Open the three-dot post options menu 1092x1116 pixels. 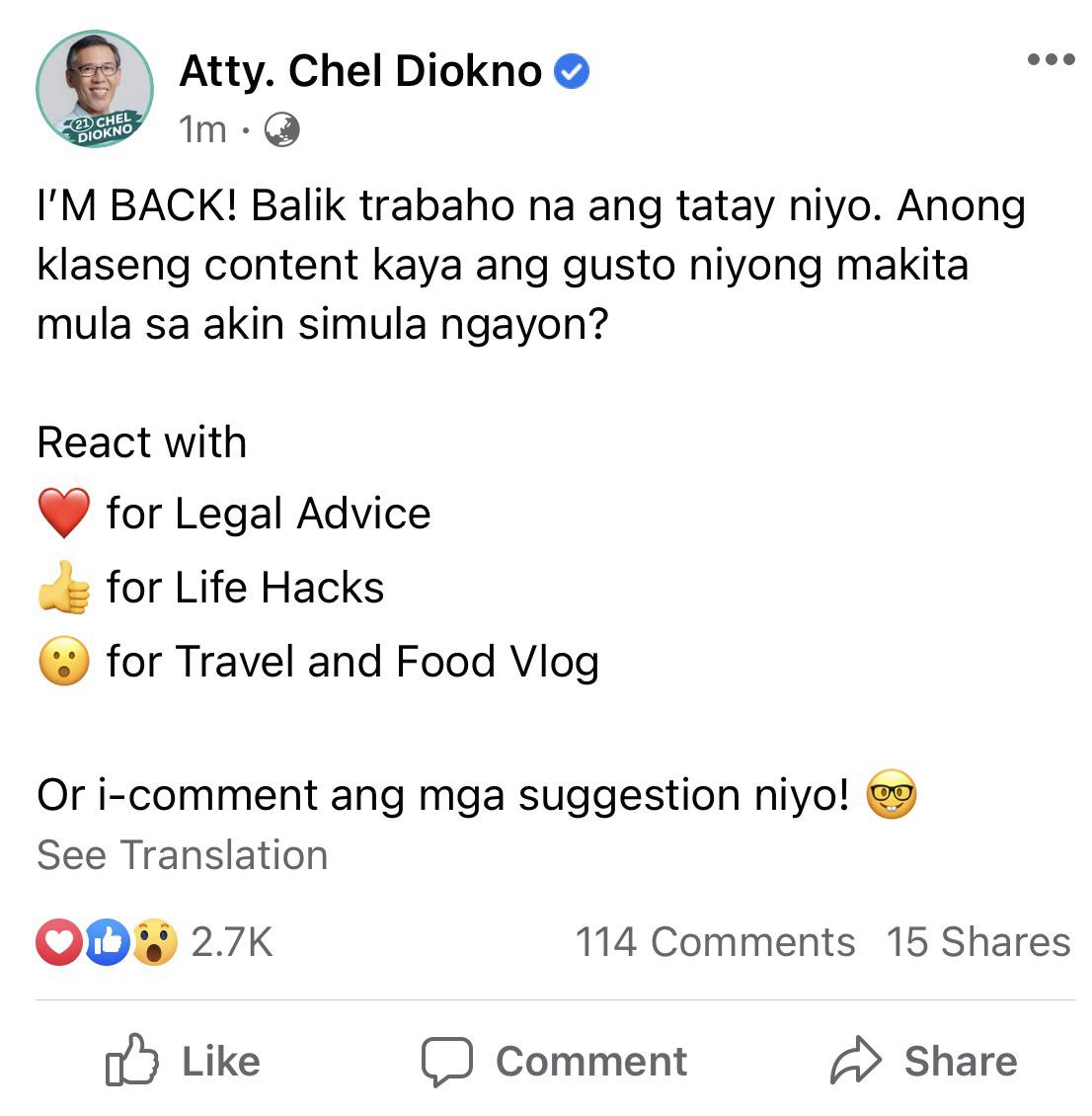(x=1050, y=60)
